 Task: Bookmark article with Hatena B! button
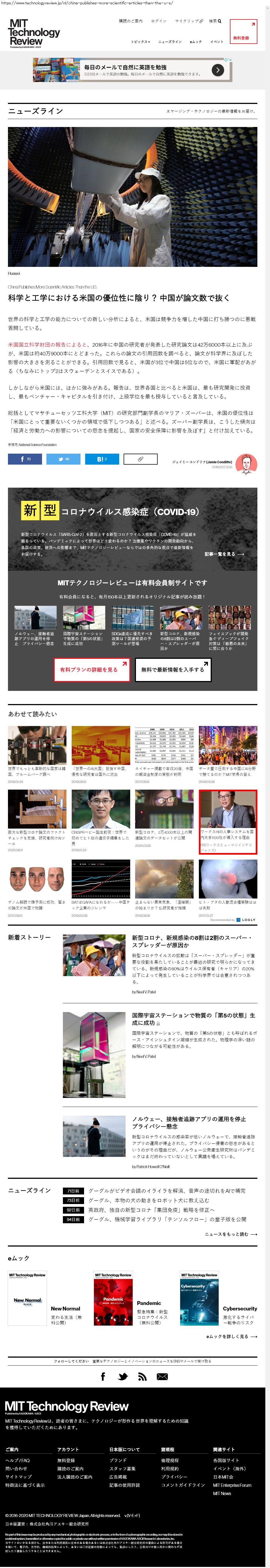(102, 459)
